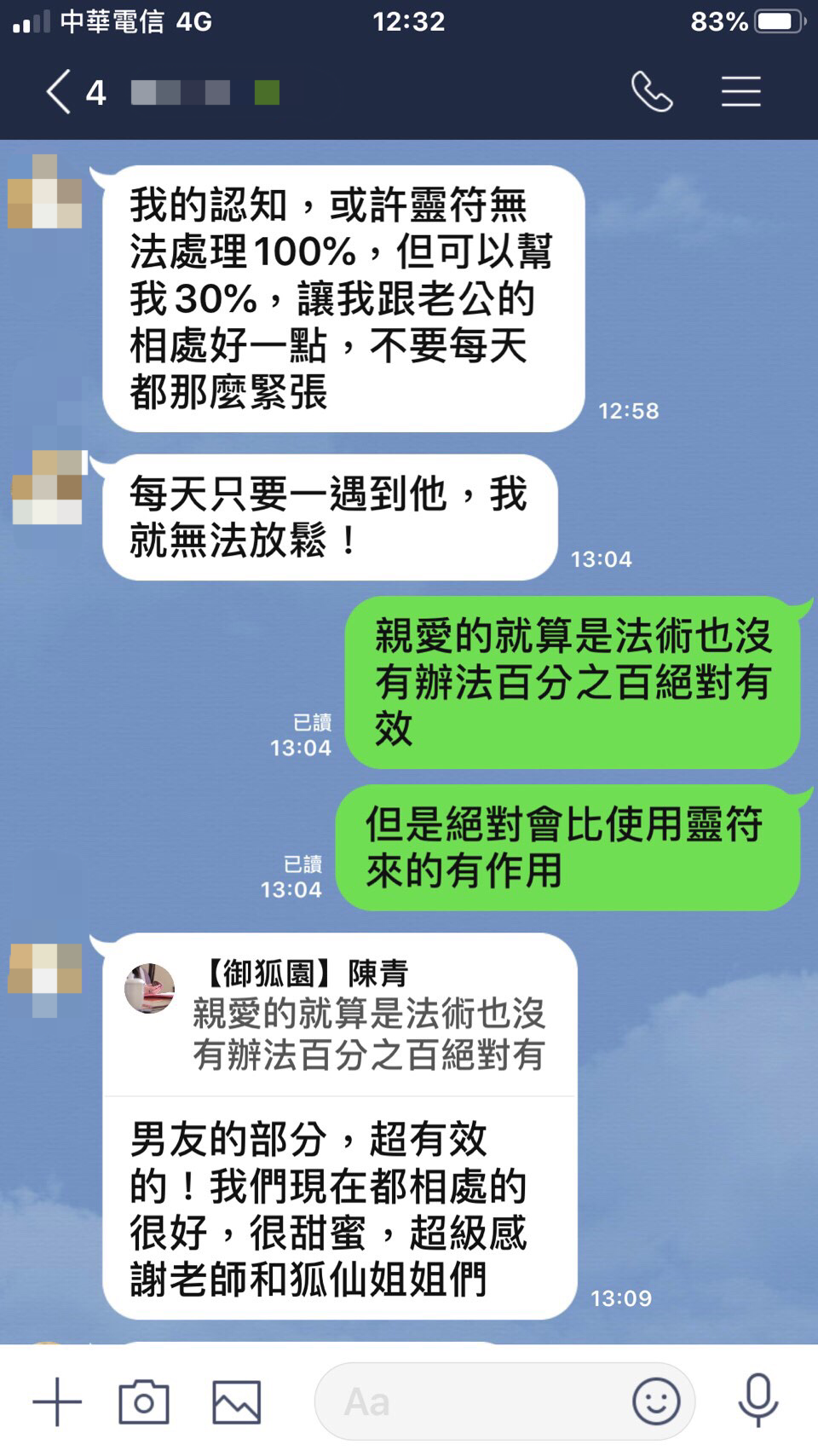Open the chat menu hamburger icon
This screenshot has width=818, height=1456.
tap(740, 92)
